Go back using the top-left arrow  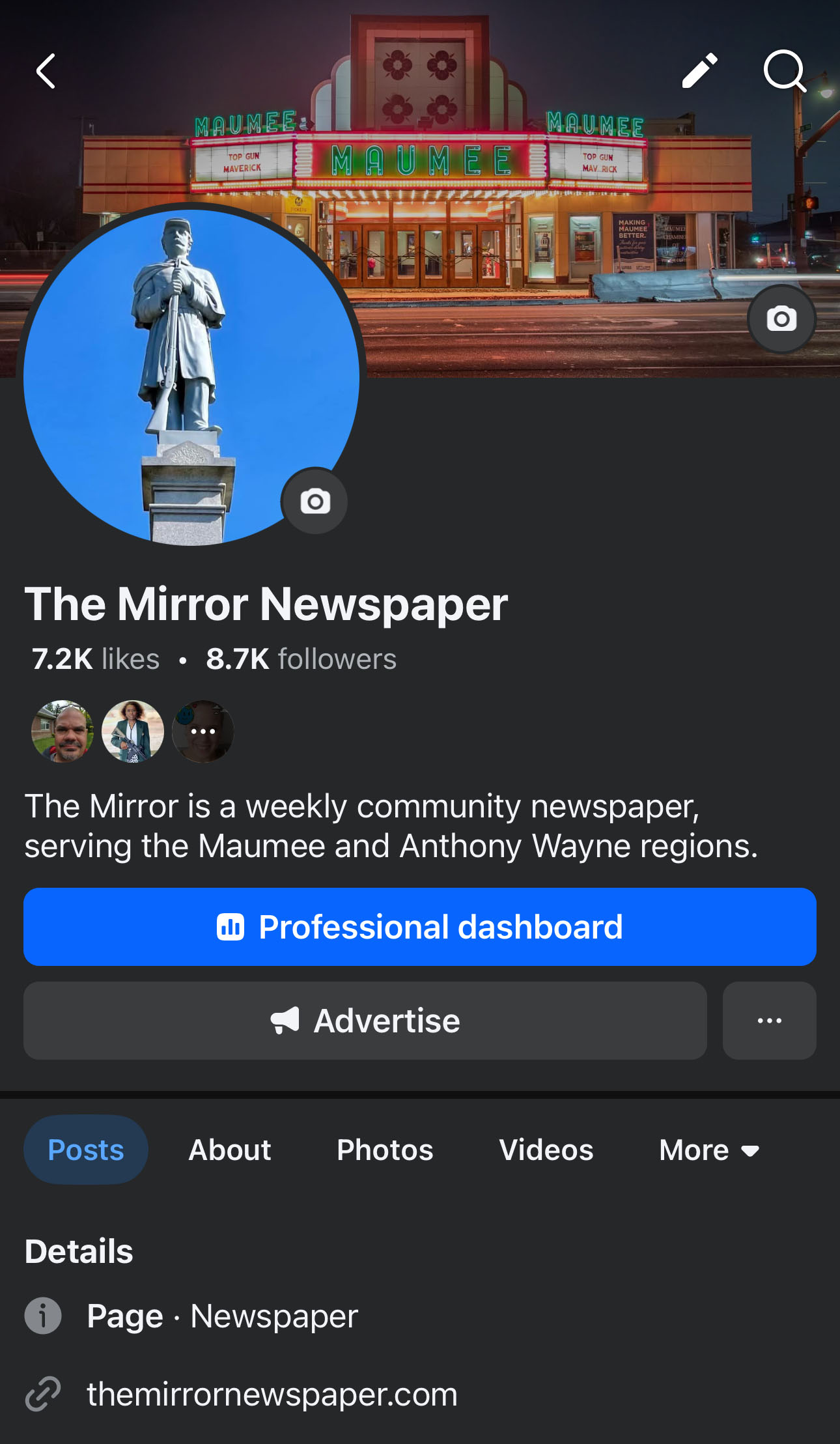point(46,71)
